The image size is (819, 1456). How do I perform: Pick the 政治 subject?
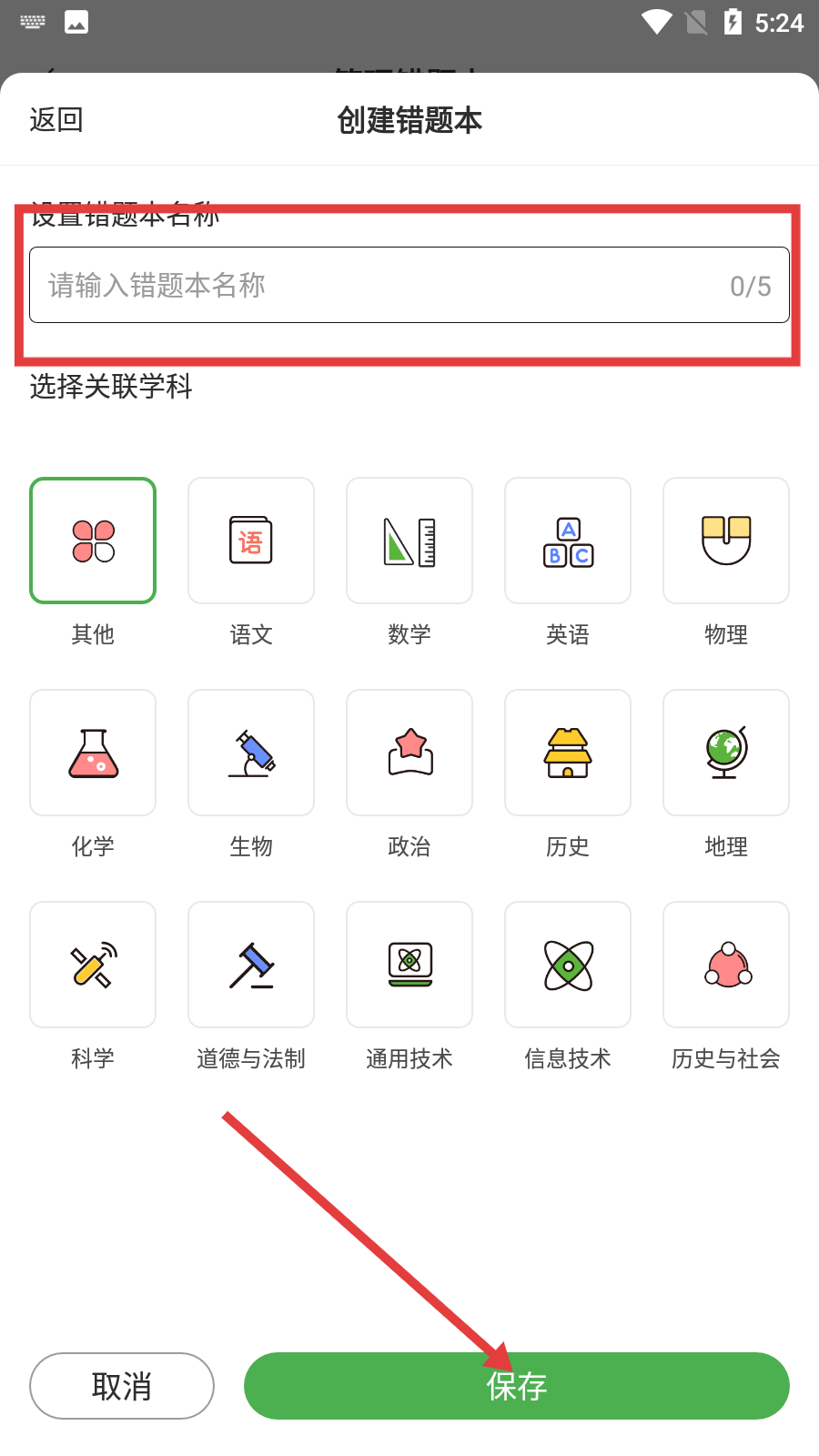(x=409, y=753)
